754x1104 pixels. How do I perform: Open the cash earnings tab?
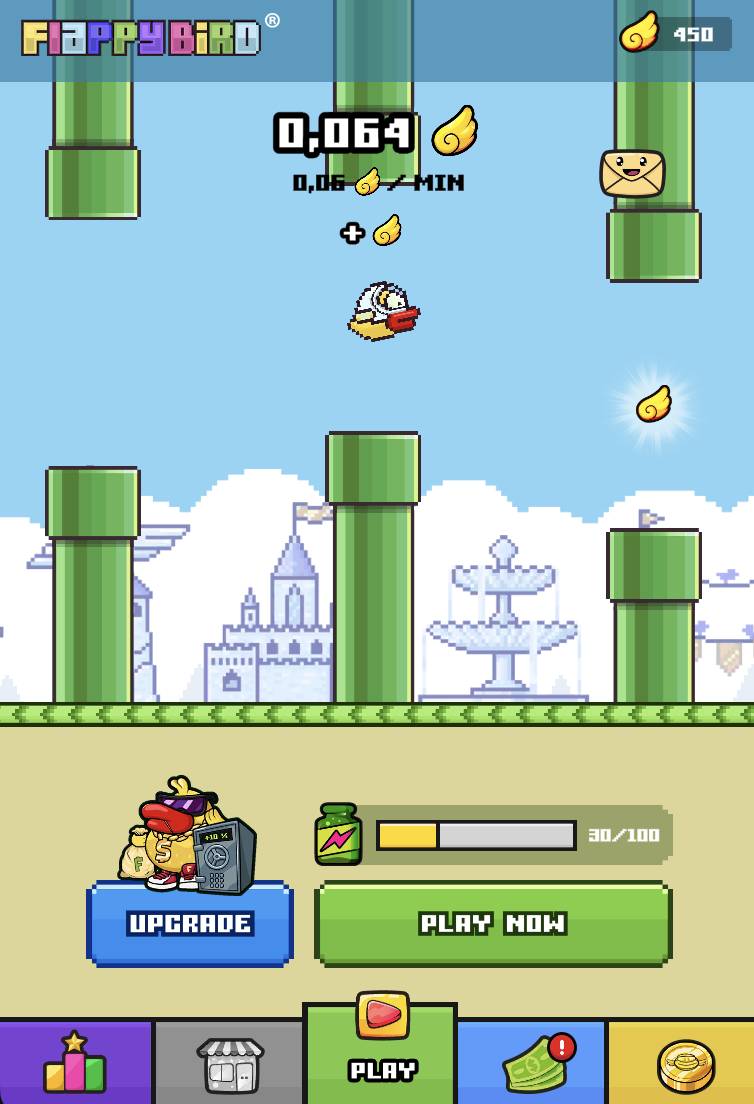[534, 1065]
